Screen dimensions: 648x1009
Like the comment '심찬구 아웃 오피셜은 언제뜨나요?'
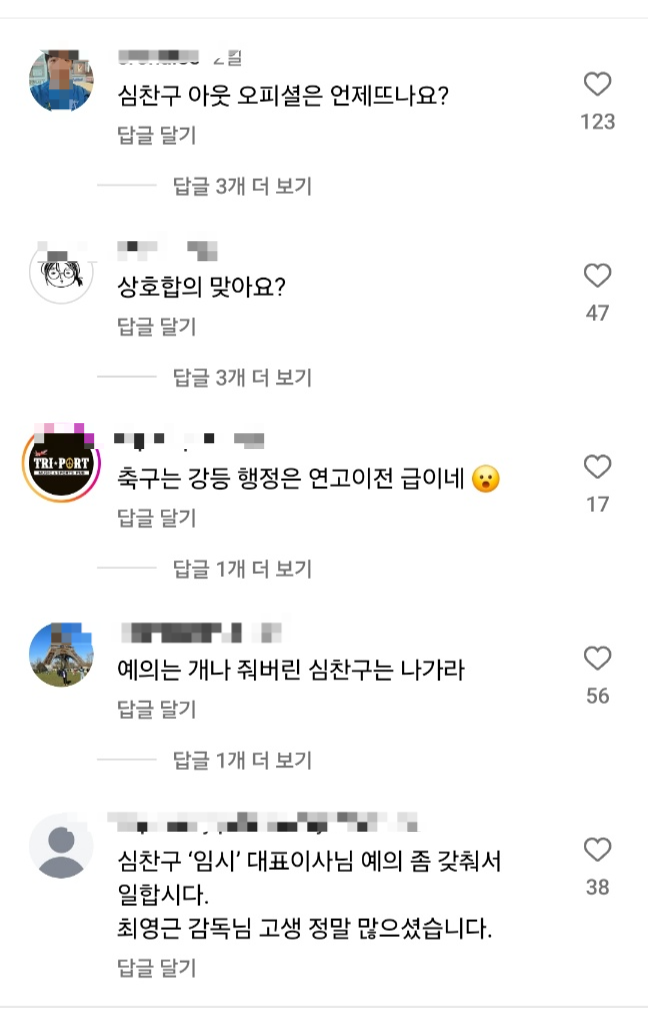click(x=597, y=85)
